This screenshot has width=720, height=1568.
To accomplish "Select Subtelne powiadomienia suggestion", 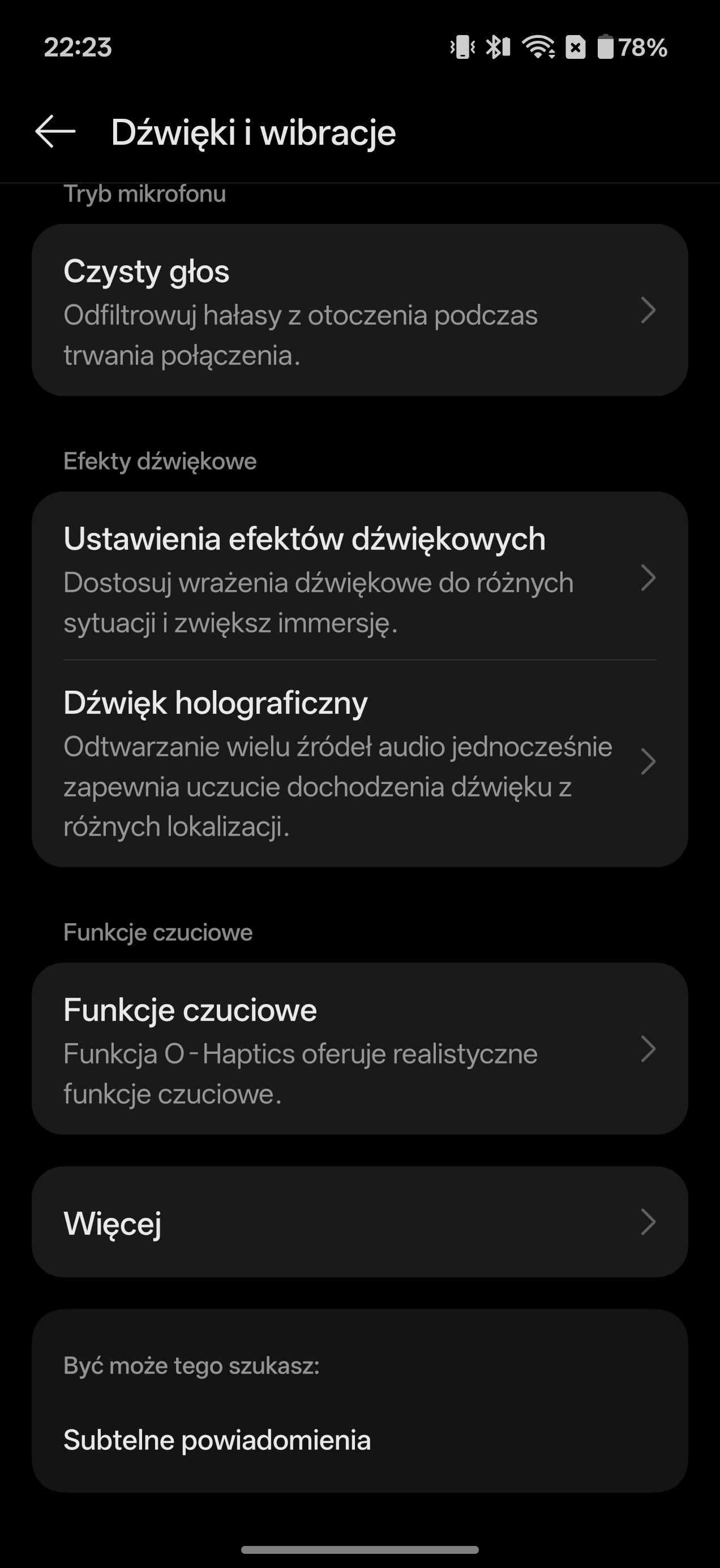I will point(217,1440).
